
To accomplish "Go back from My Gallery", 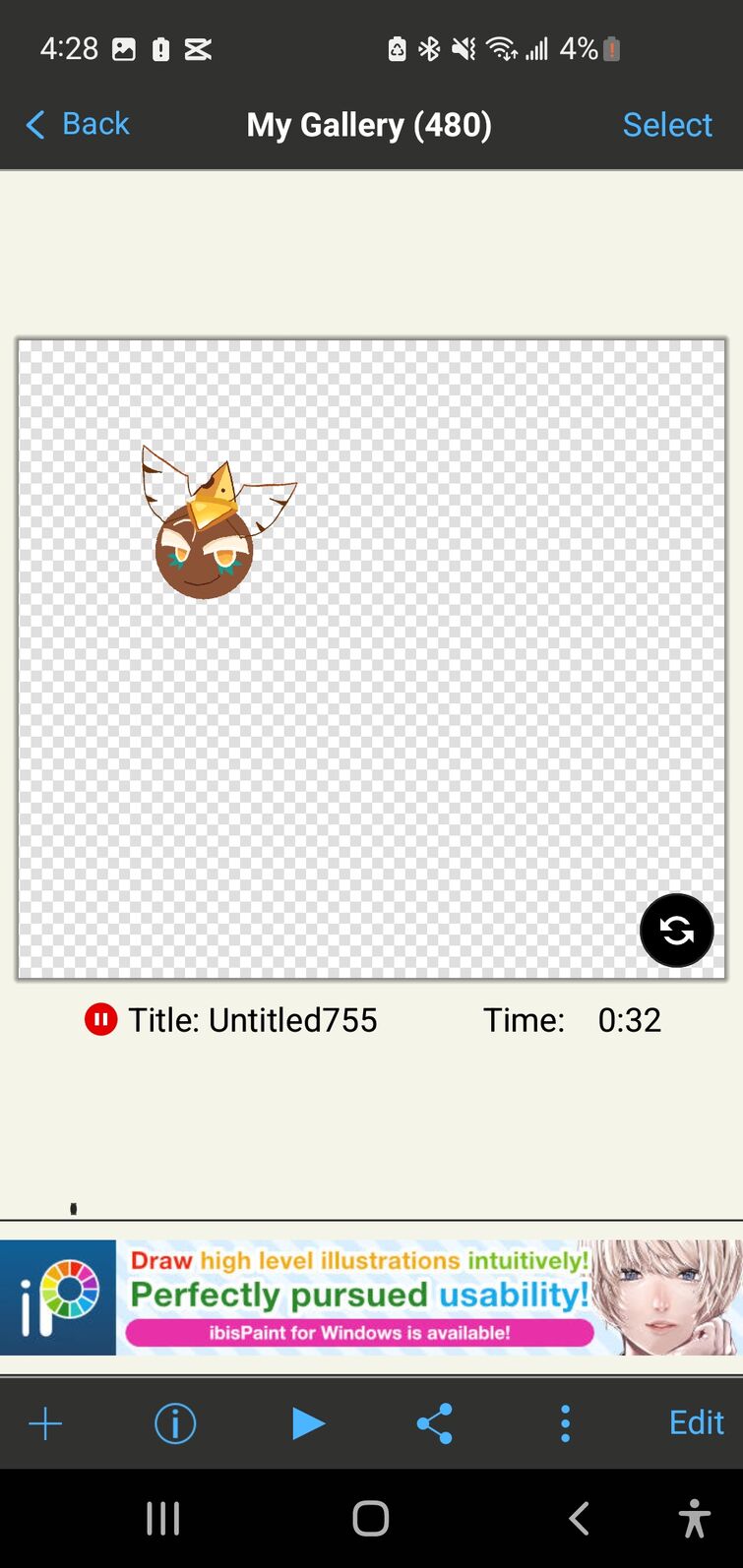I will point(78,125).
